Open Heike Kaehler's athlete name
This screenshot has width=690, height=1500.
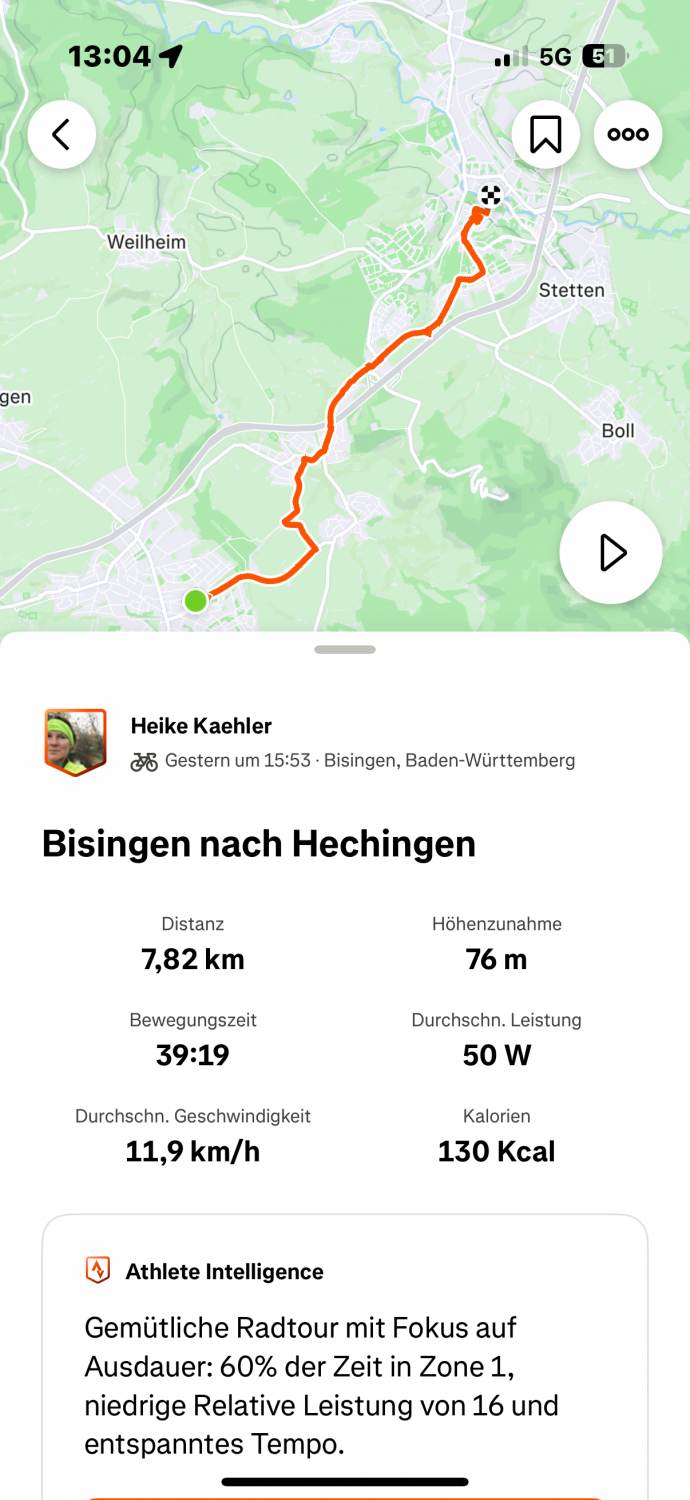click(x=201, y=726)
